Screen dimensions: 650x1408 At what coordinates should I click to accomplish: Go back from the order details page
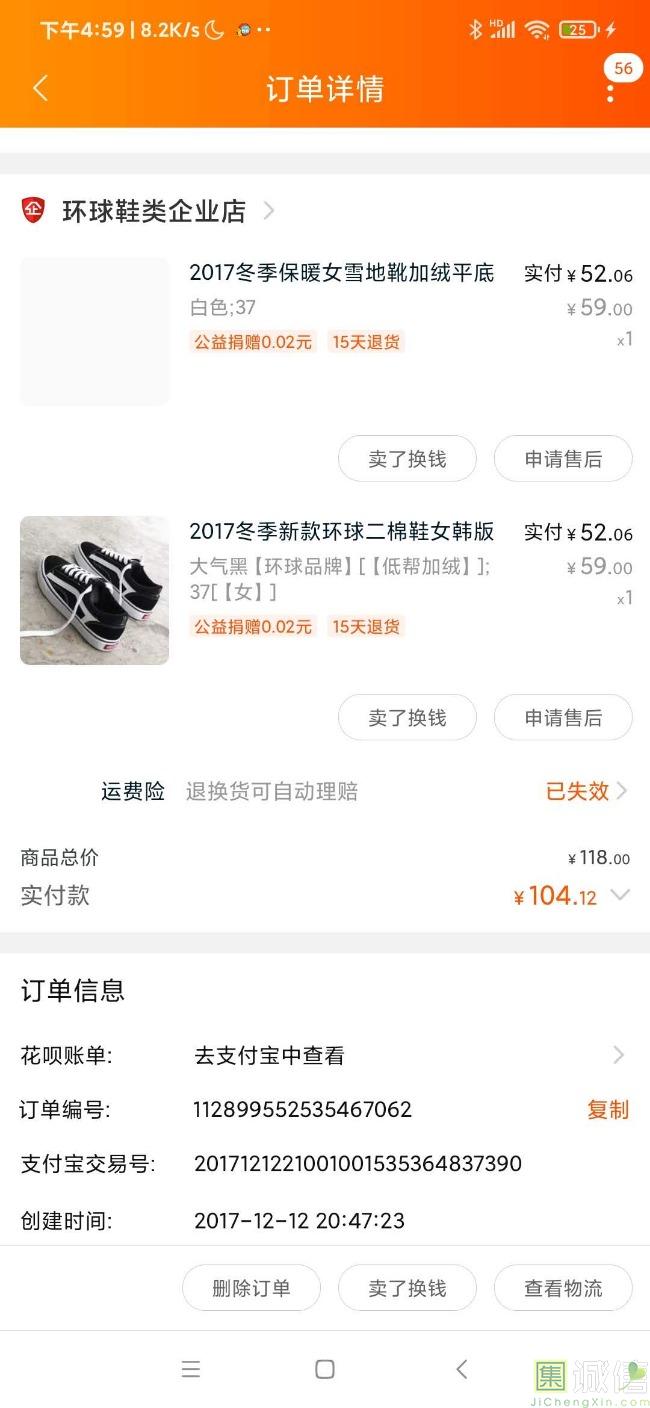click(40, 88)
